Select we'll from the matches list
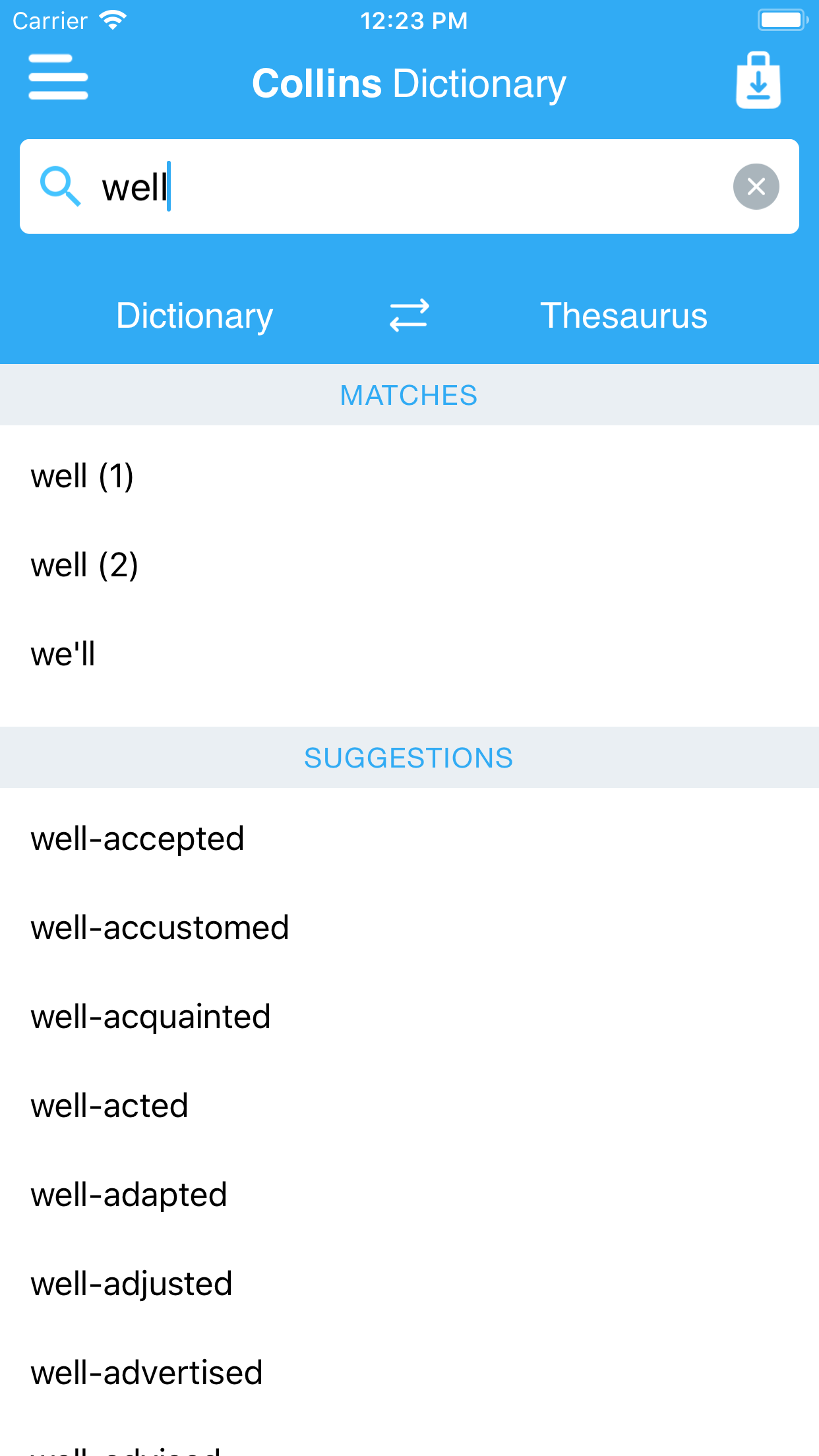Screen dimensions: 819x1456 64,654
